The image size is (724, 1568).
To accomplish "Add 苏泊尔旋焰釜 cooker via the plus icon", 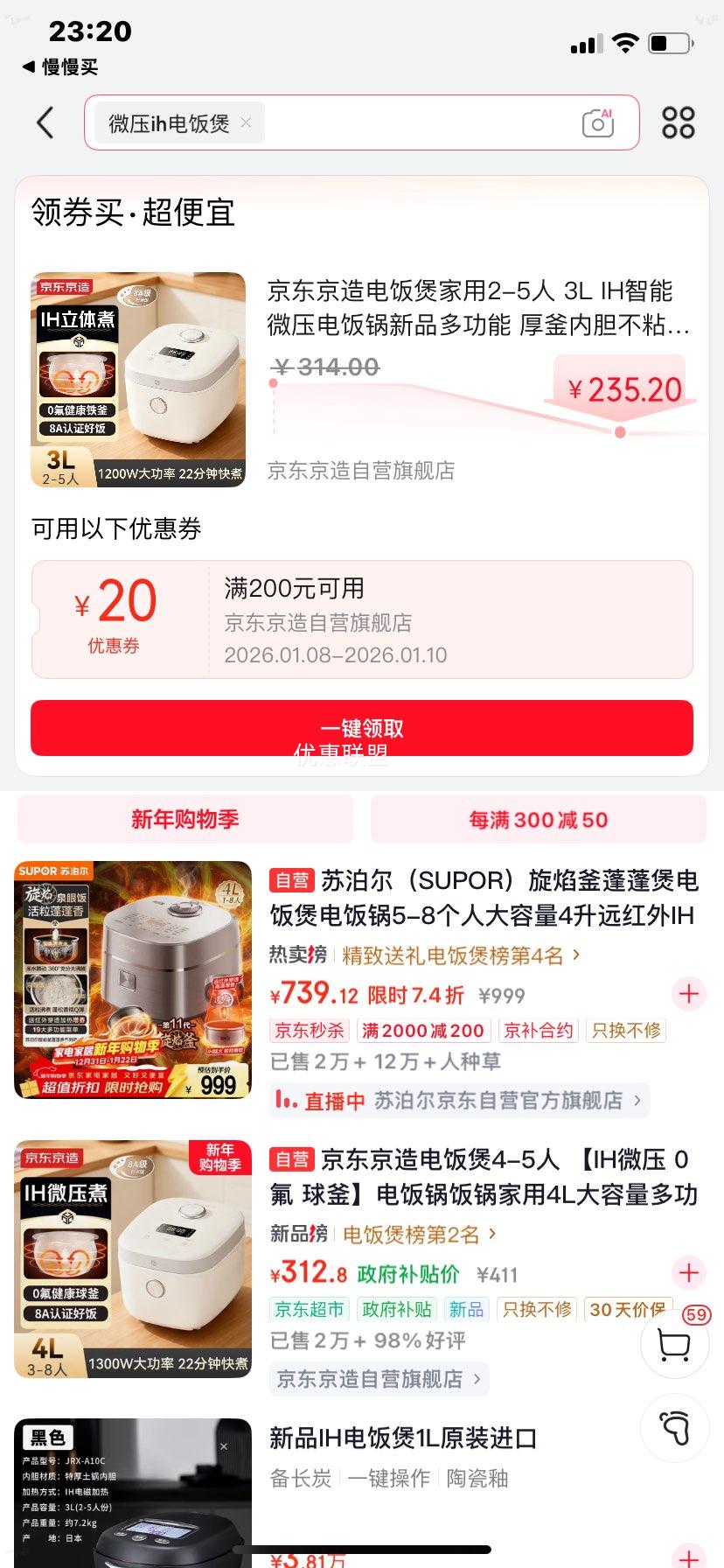I will pyautogui.click(x=688, y=994).
